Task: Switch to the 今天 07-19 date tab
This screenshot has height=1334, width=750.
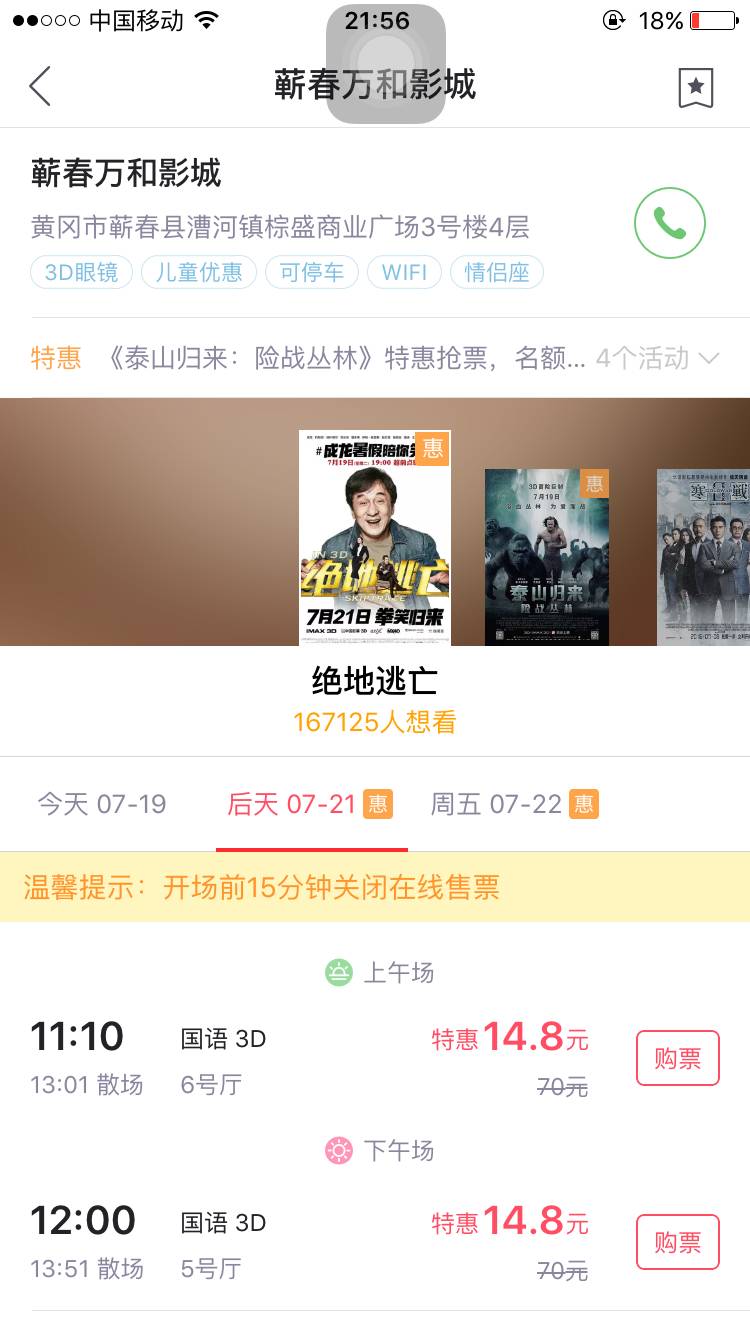Action: (102, 804)
